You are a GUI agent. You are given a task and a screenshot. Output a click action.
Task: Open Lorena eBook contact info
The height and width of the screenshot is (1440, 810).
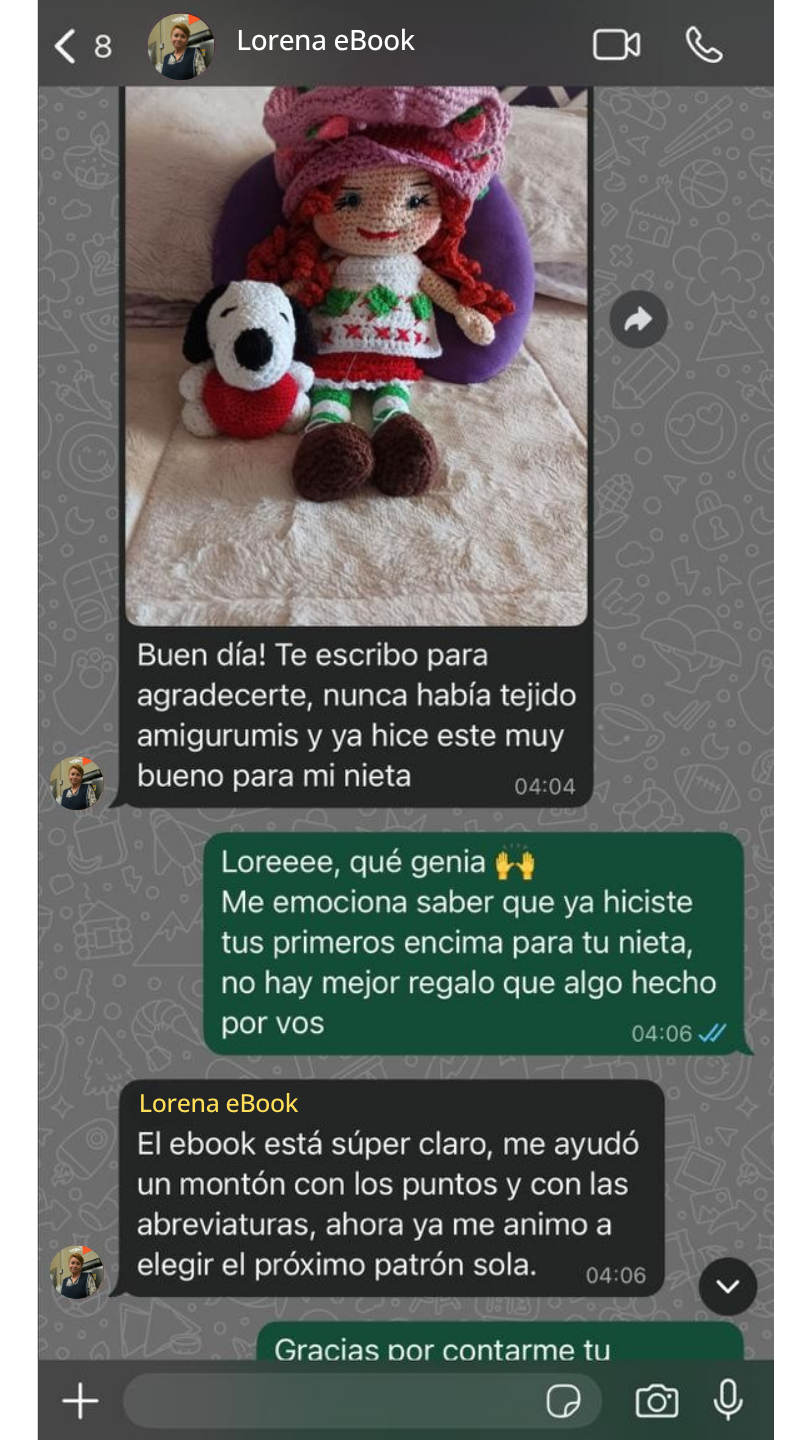(325, 42)
